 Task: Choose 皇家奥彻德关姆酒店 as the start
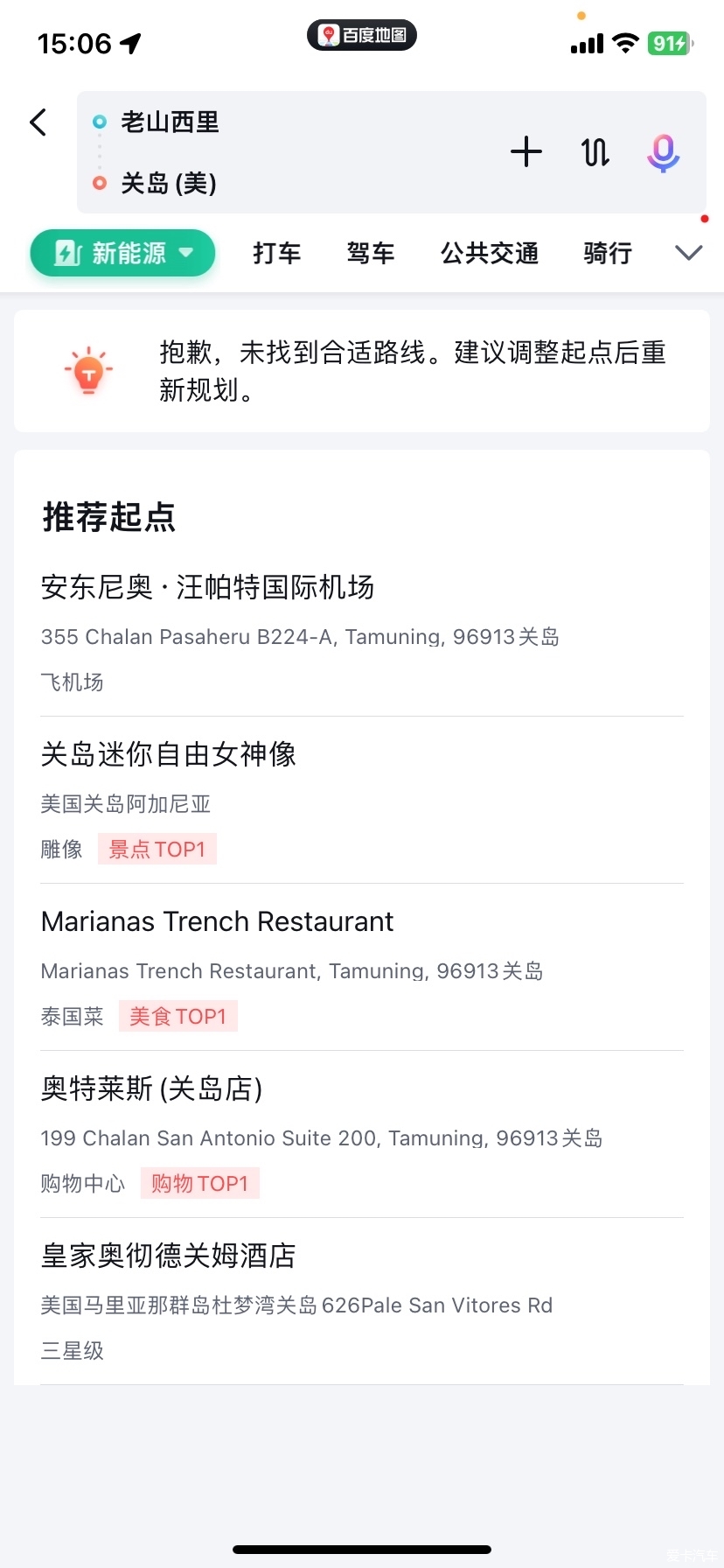(x=362, y=1301)
